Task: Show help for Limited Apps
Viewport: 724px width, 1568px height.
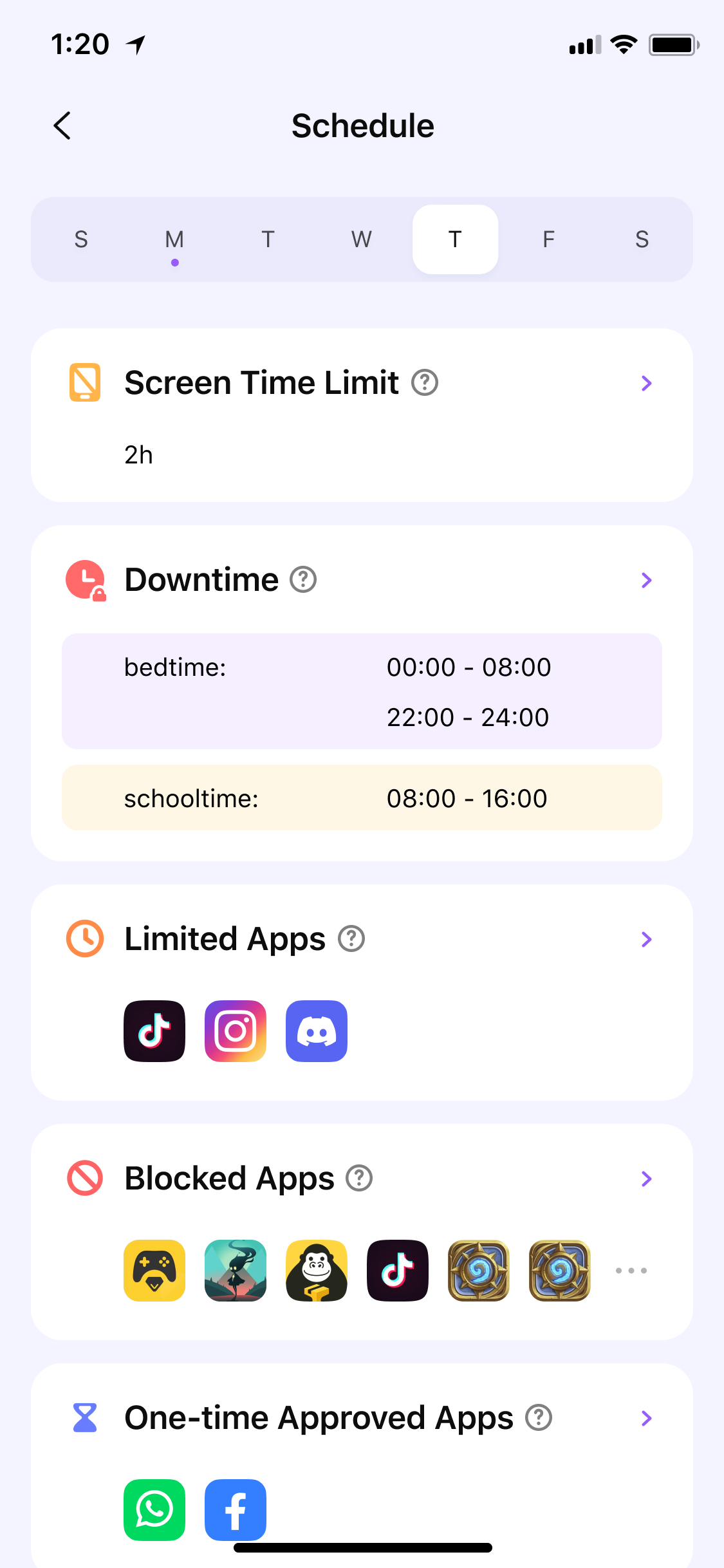Action: pos(351,939)
